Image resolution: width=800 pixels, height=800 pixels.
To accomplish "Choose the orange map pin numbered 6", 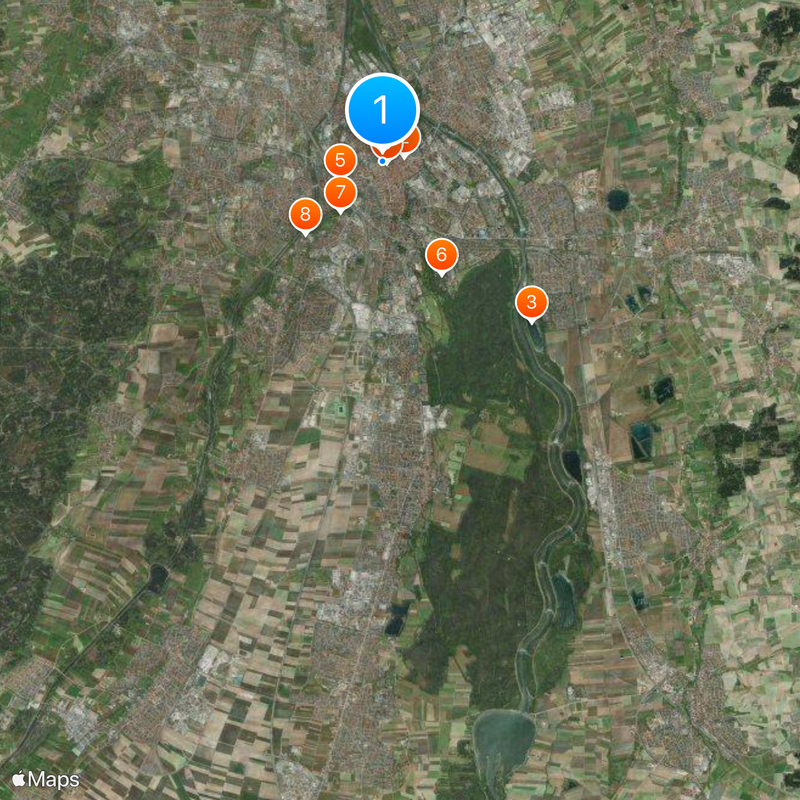I will (441, 255).
